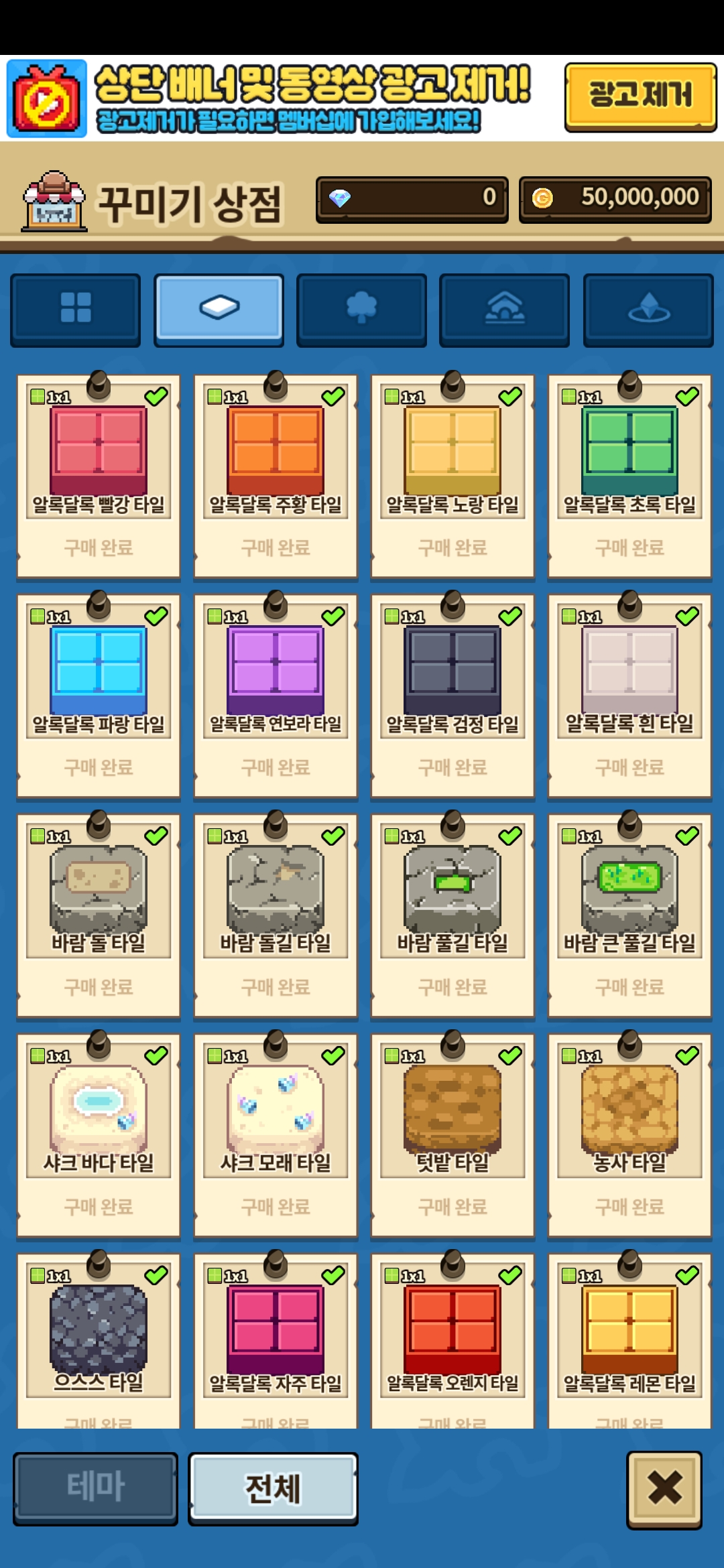Tap the 광고제거 button in the banner
Image resolution: width=724 pixels, height=1568 pixels.
tap(640, 96)
